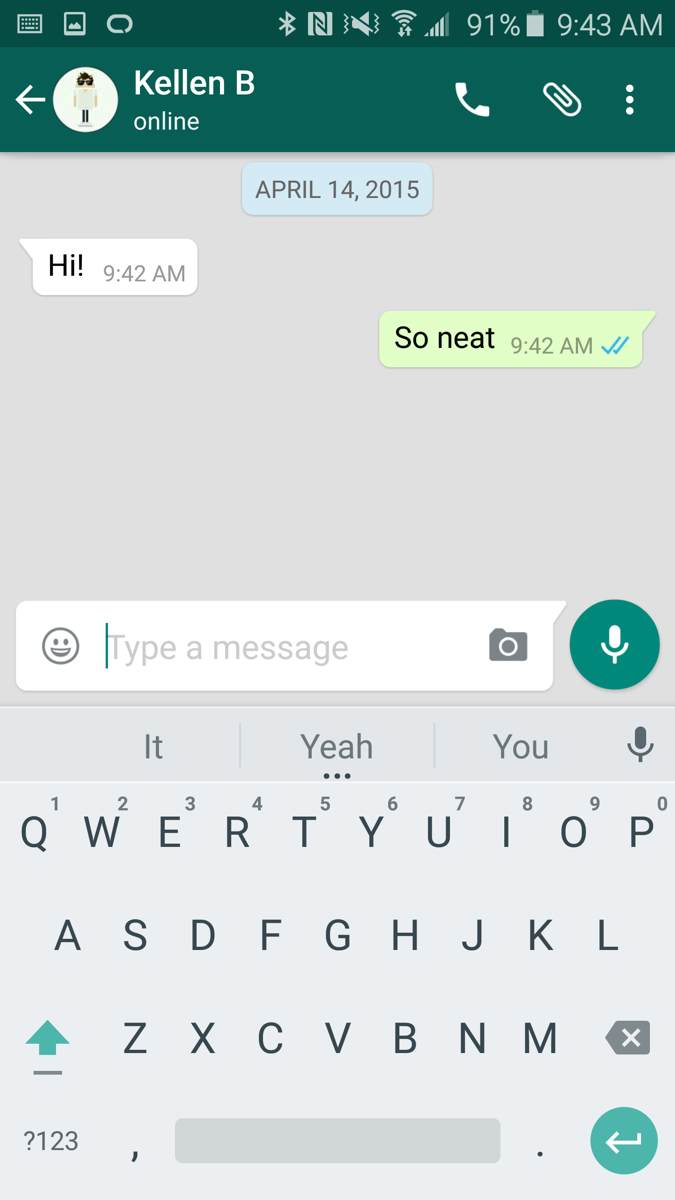Insert the suggested word Yeah
This screenshot has width=675, height=1200.
pyautogui.click(x=337, y=747)
